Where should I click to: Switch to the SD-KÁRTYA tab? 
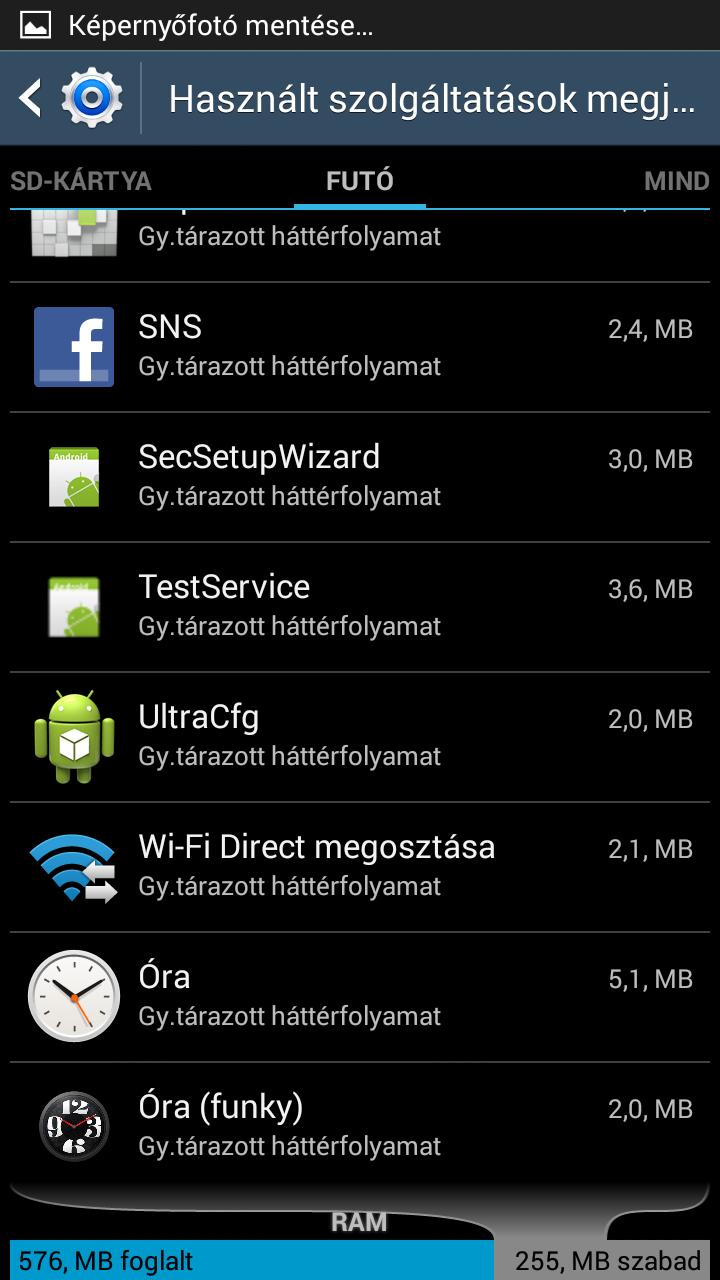pos(81,181)
